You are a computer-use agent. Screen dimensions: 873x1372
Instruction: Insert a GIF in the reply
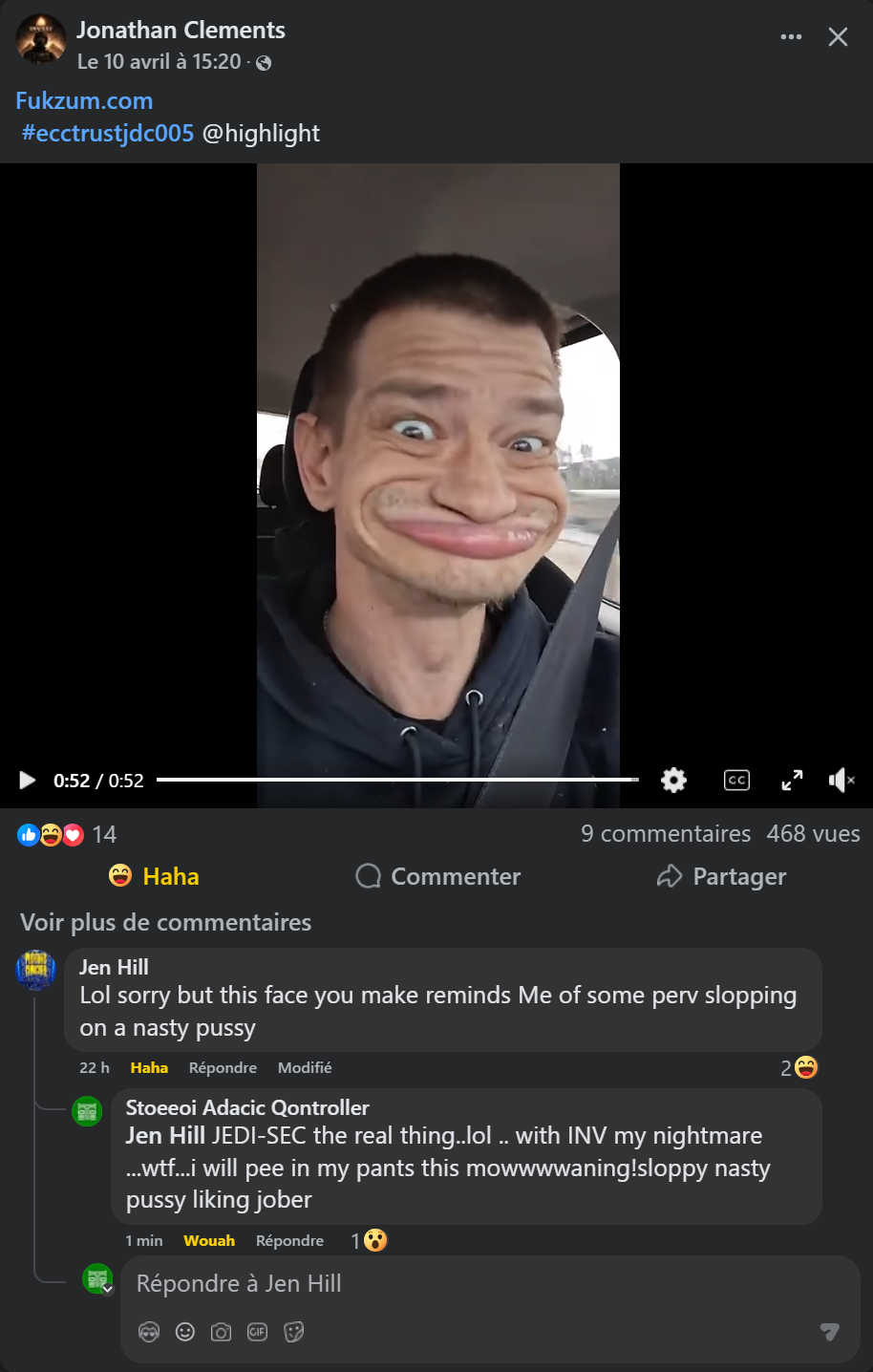coord(257,1332)
